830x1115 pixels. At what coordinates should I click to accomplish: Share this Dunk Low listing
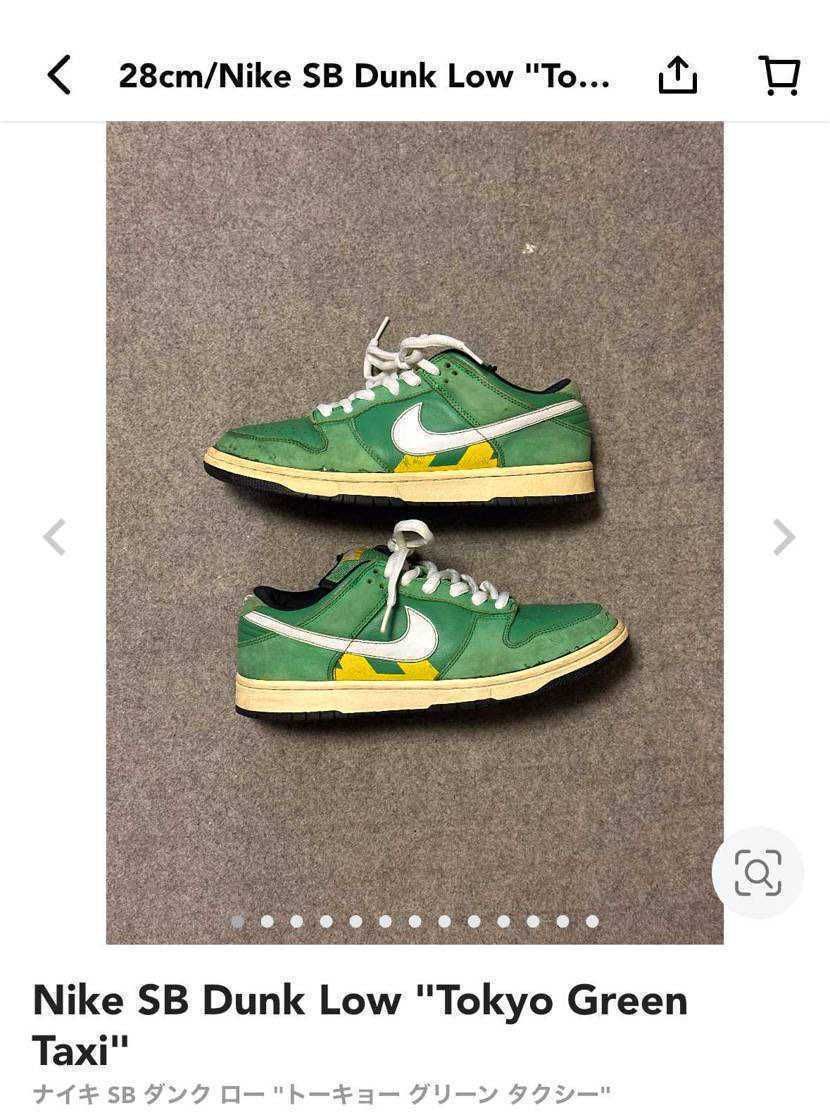677,75
